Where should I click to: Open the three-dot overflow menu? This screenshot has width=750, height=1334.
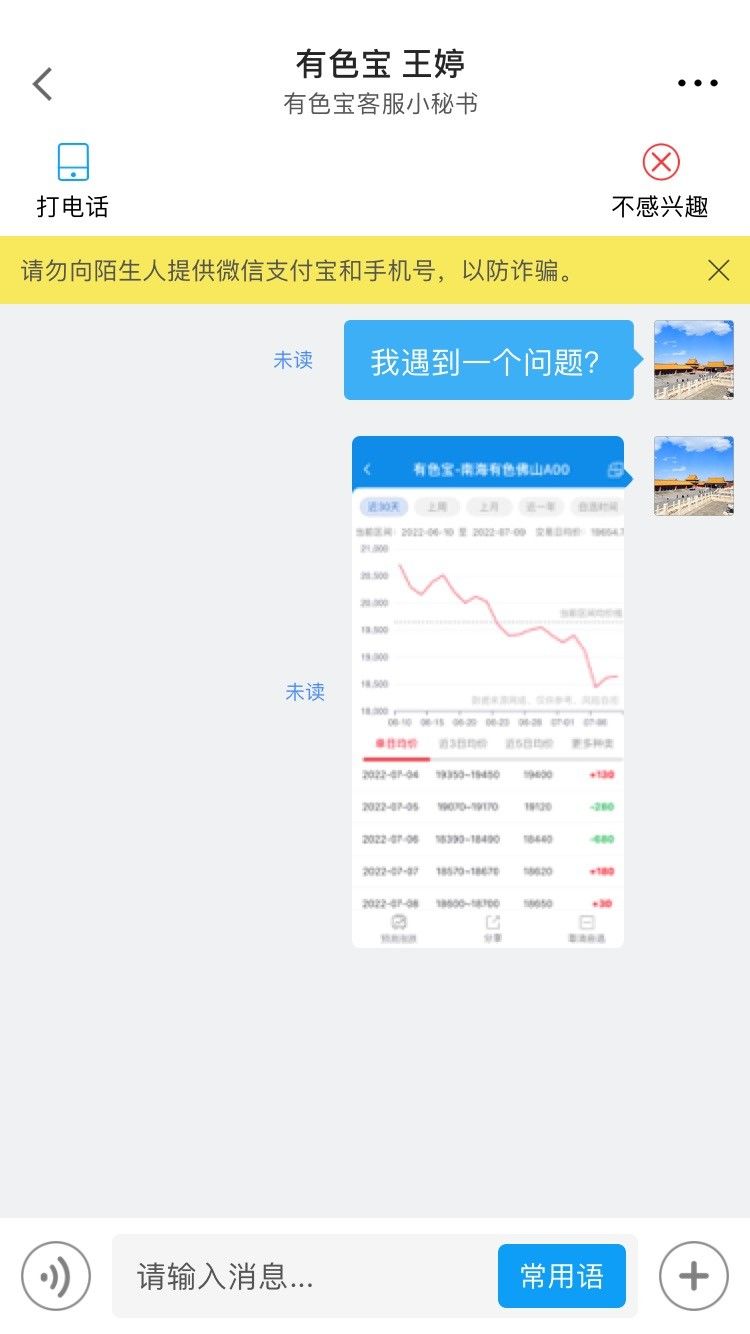697,84
